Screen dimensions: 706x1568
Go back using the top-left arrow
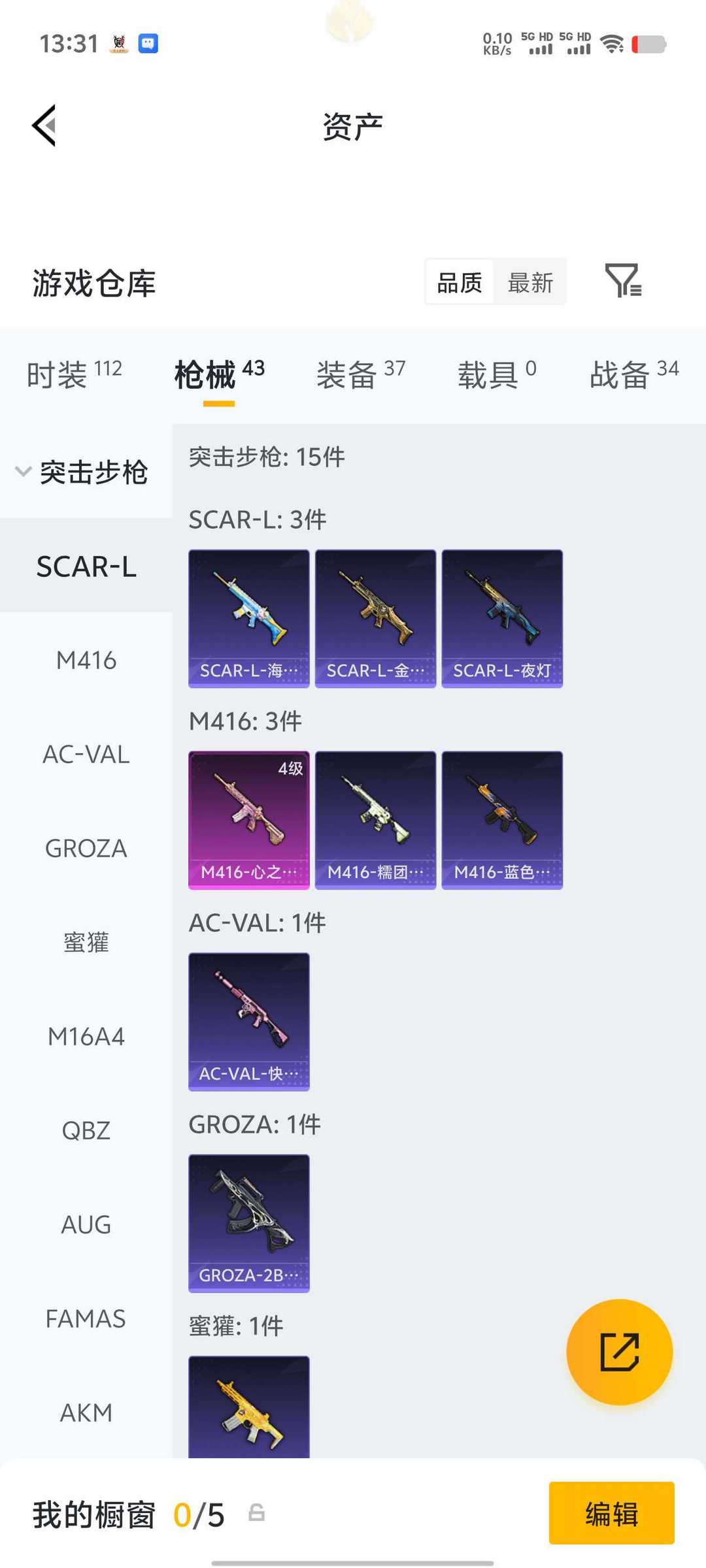pyautogui.click(x=44, y=125)
